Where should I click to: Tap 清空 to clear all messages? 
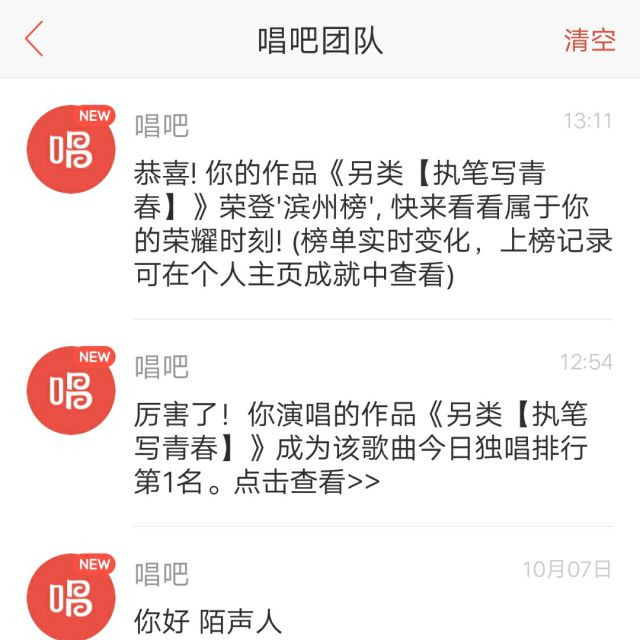click(589, 40)
